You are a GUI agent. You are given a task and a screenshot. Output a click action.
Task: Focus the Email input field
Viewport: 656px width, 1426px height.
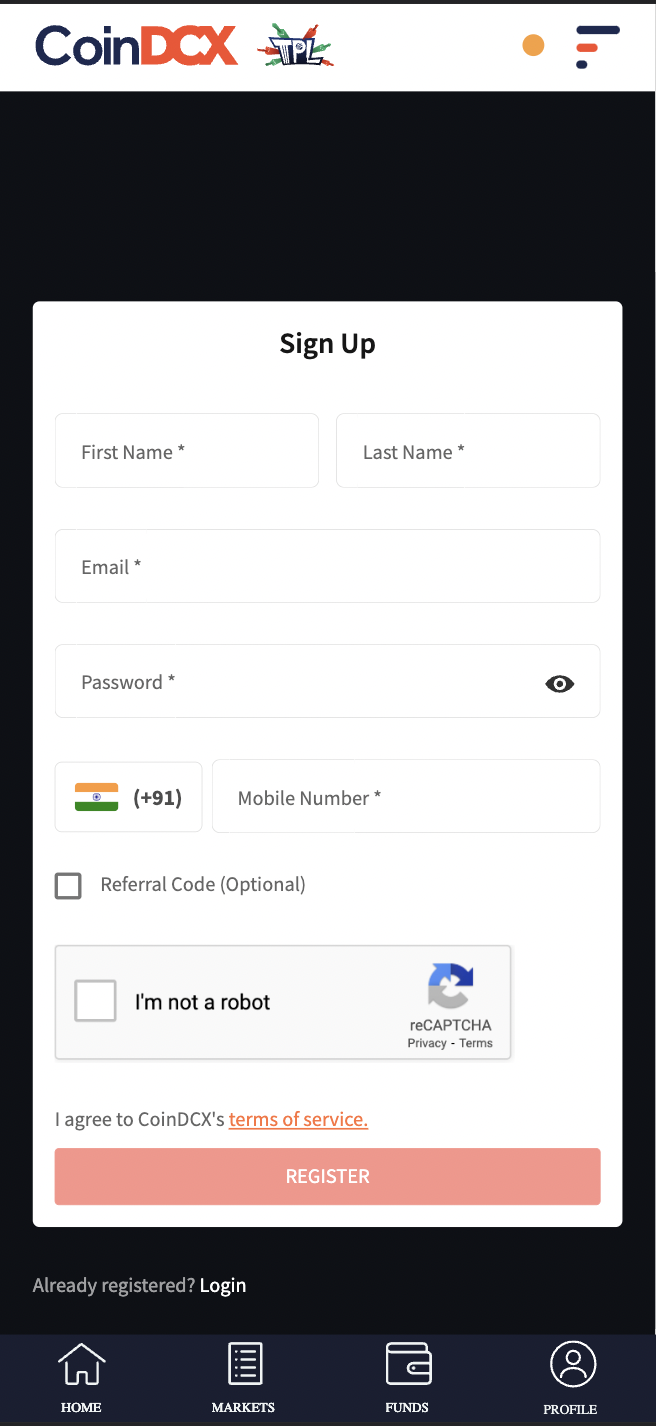click(x=328, y=566)
